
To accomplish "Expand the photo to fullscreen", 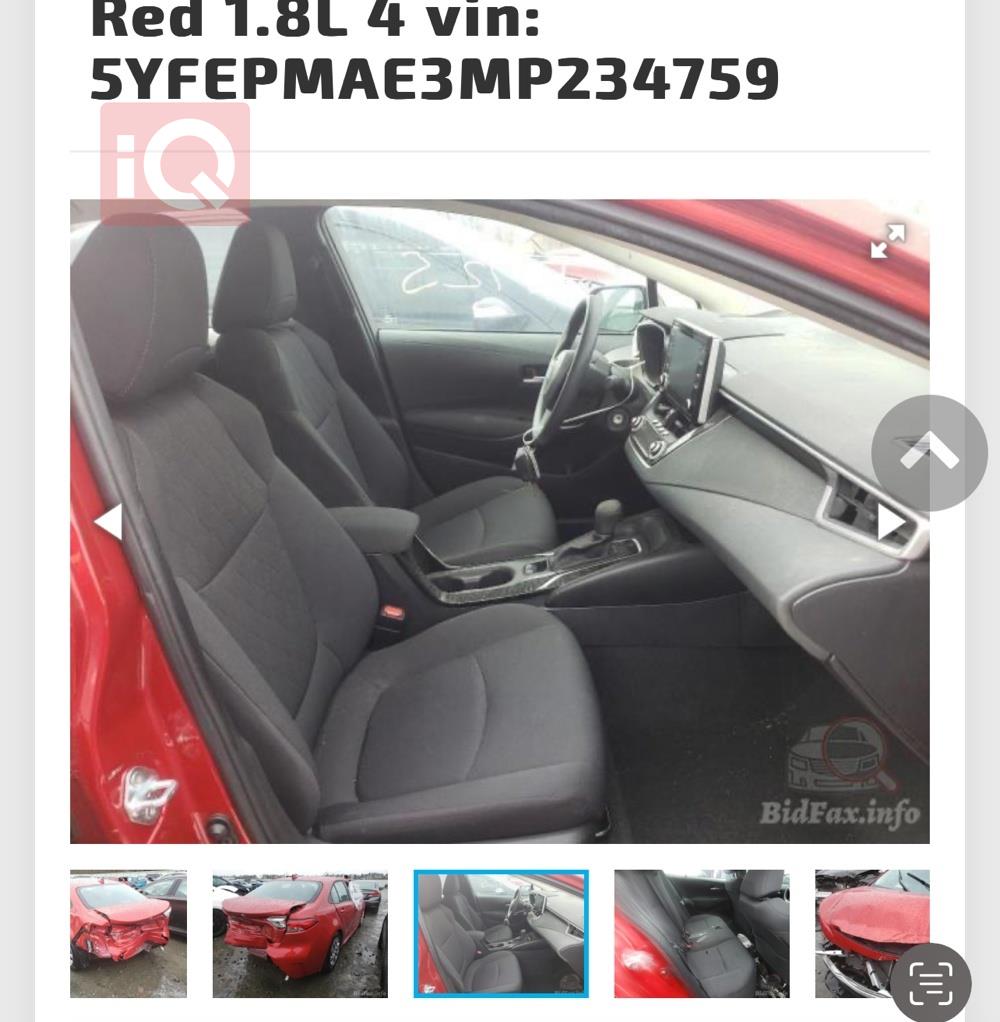I will pyautogui.click(x=887, y=241).
